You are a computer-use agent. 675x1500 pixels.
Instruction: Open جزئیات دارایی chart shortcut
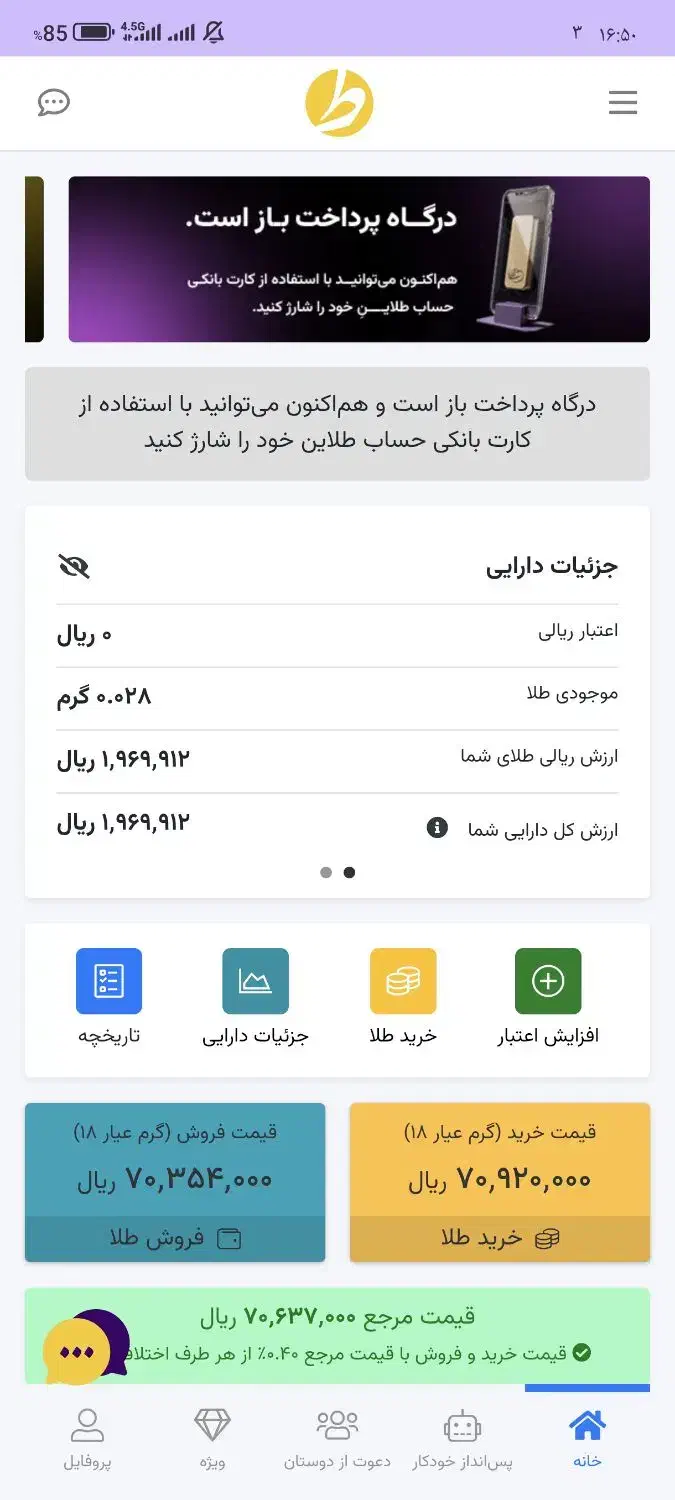coord(255,997)
